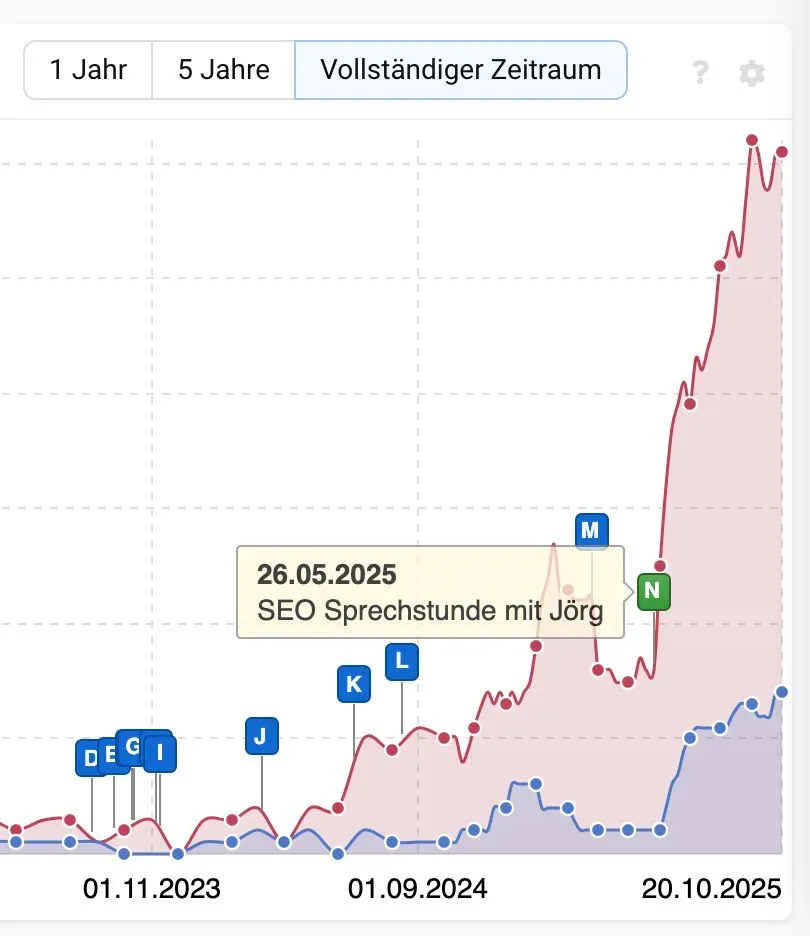Open the help question mark

pos(700,73)
